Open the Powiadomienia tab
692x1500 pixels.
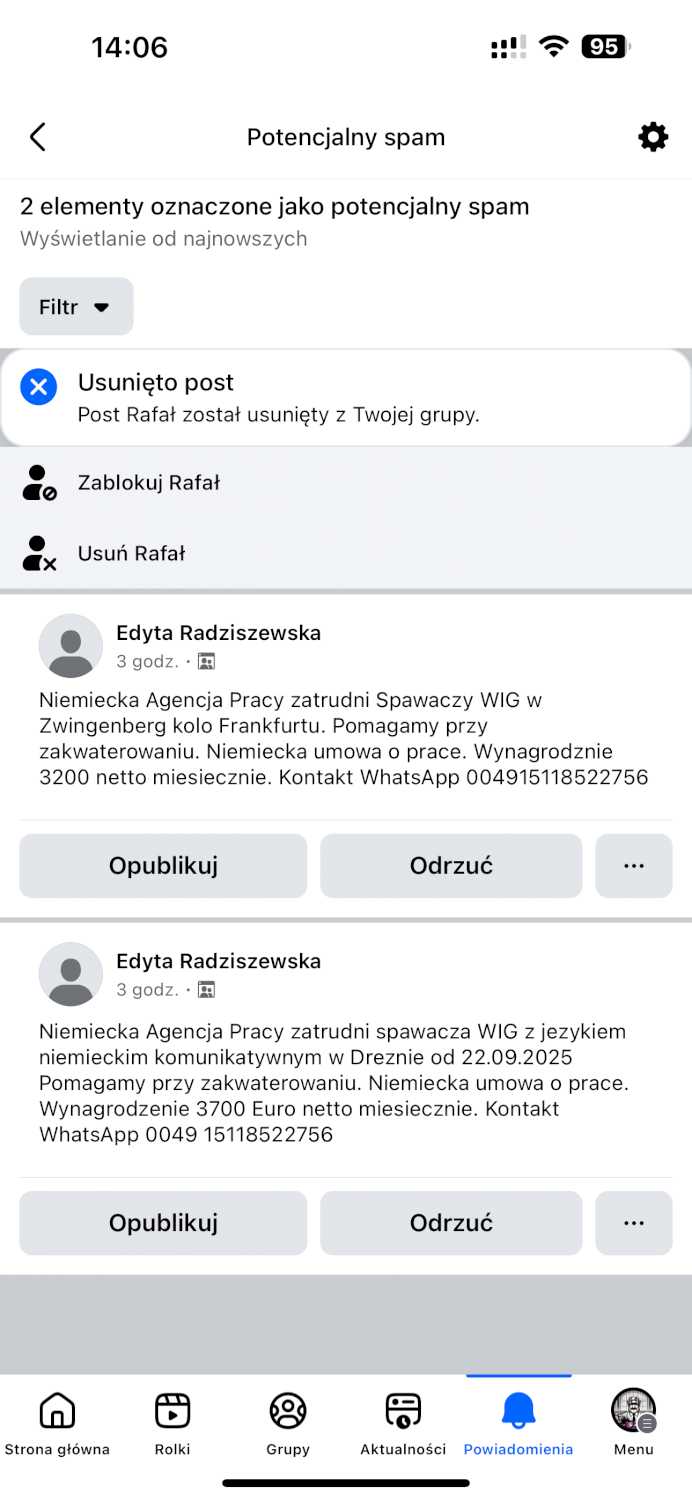pyautogui.click(x=518, y=1424)
